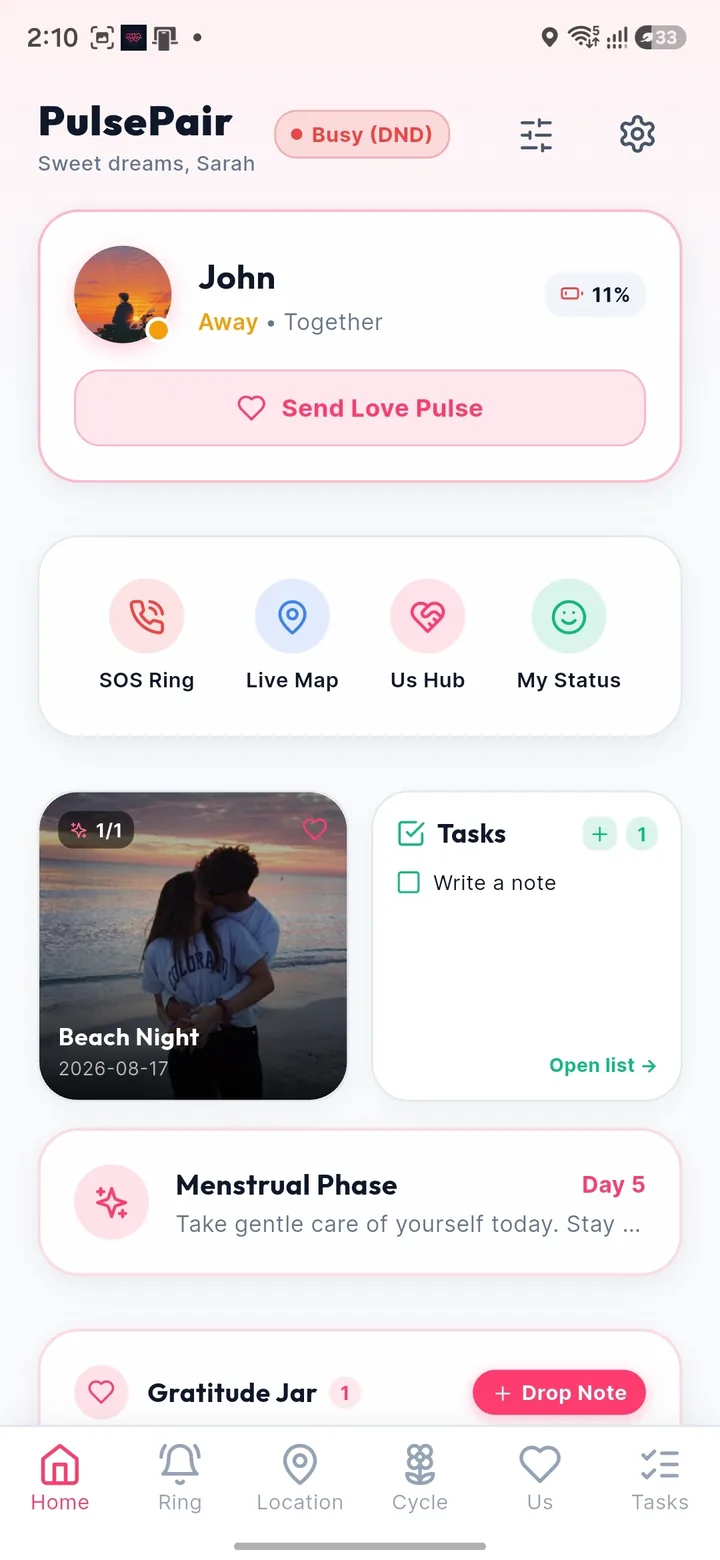Open the full task list
The height and width of the screenshot is (1560, 720).
click(x=603, y=1066)
